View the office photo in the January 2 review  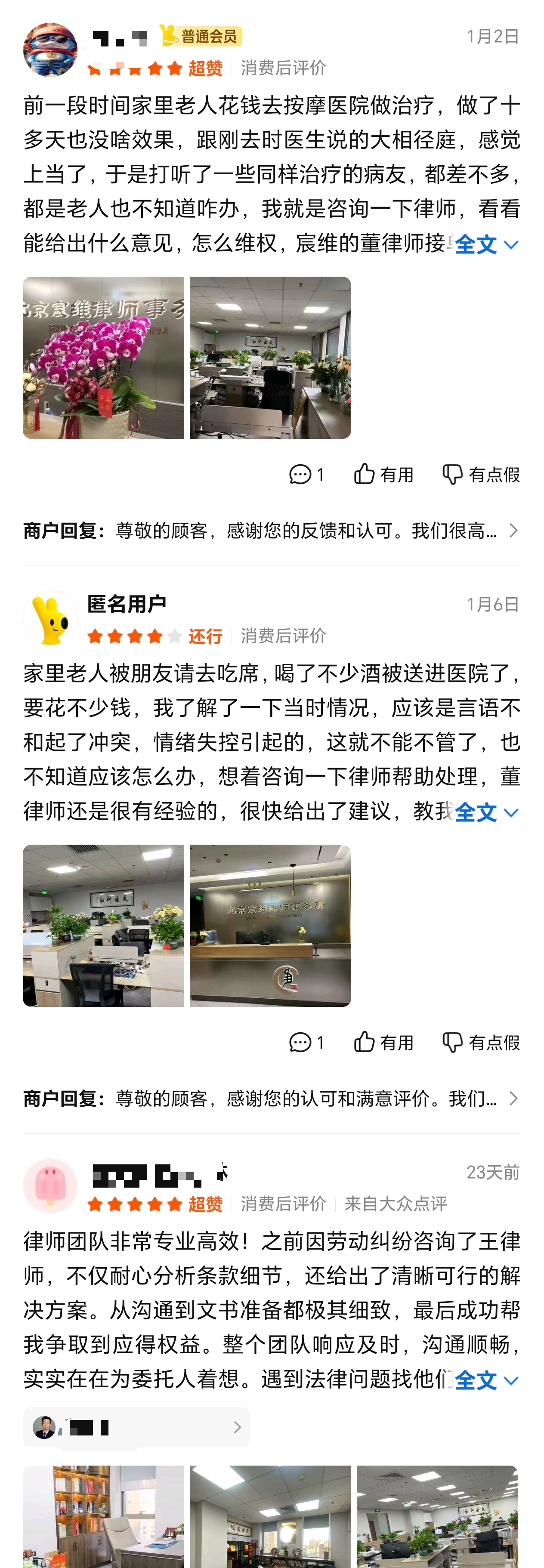pos(270,357)
